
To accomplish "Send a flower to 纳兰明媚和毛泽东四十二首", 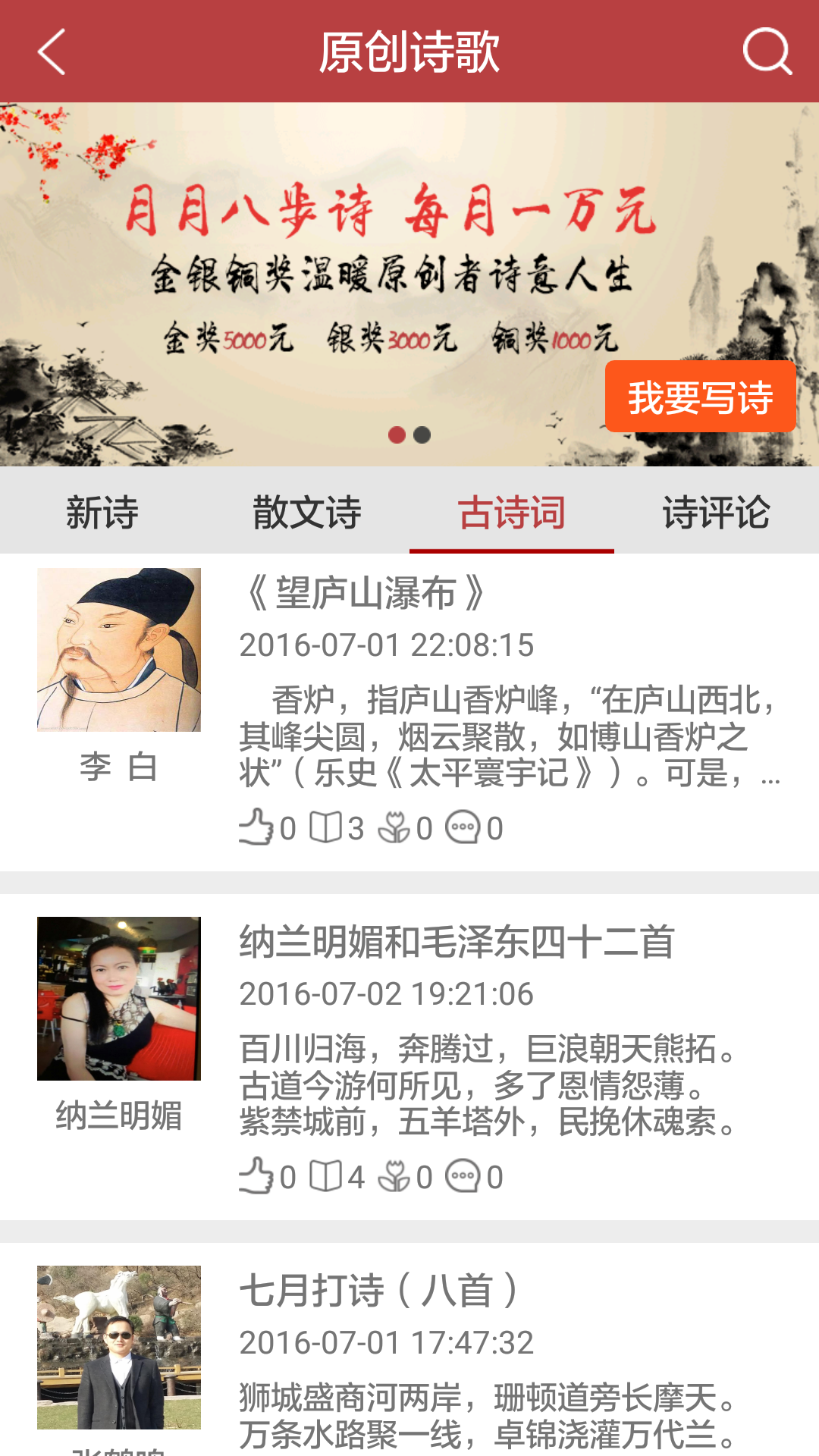I will pyautogui.click(x=394, y=1176).
